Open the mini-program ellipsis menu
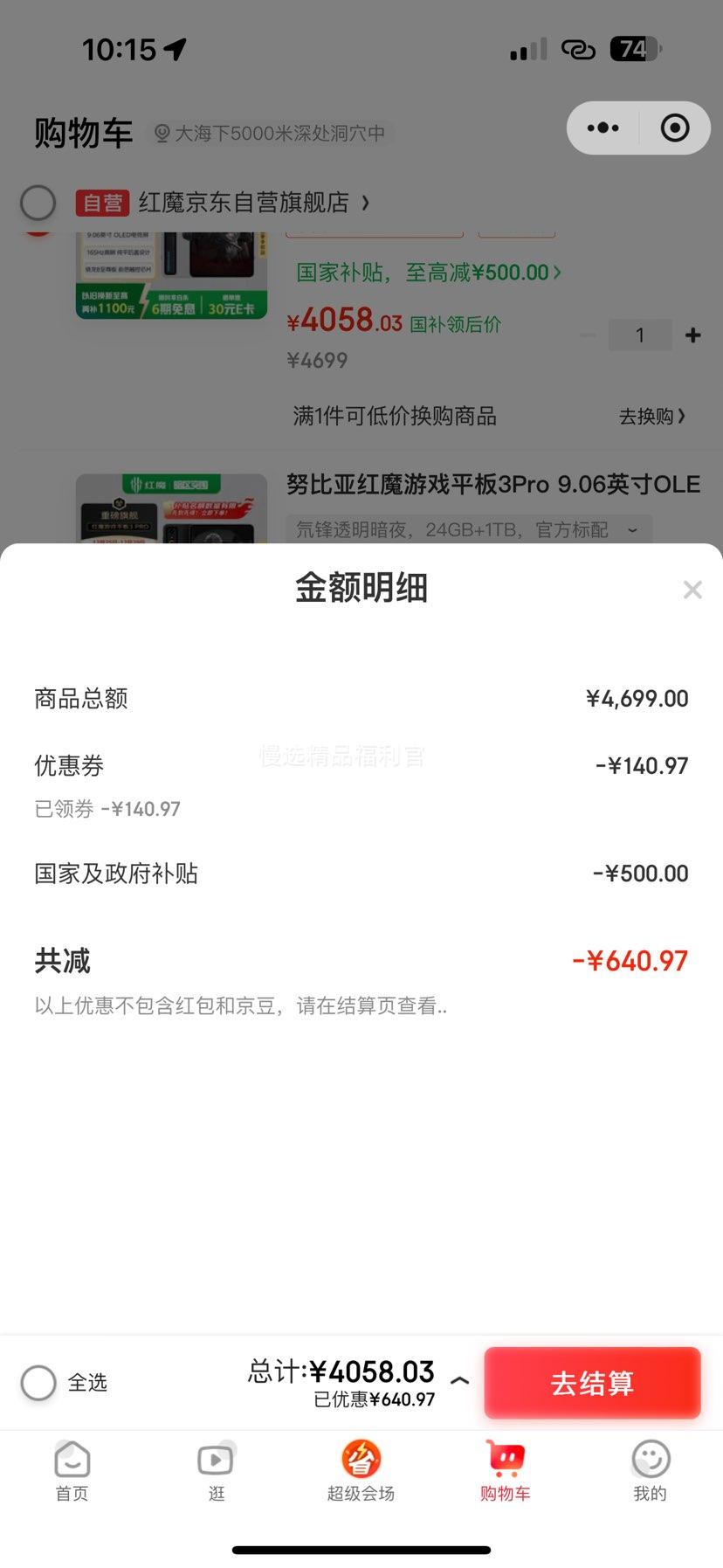Screen dimensions: 723x1568 click(602, 128)
